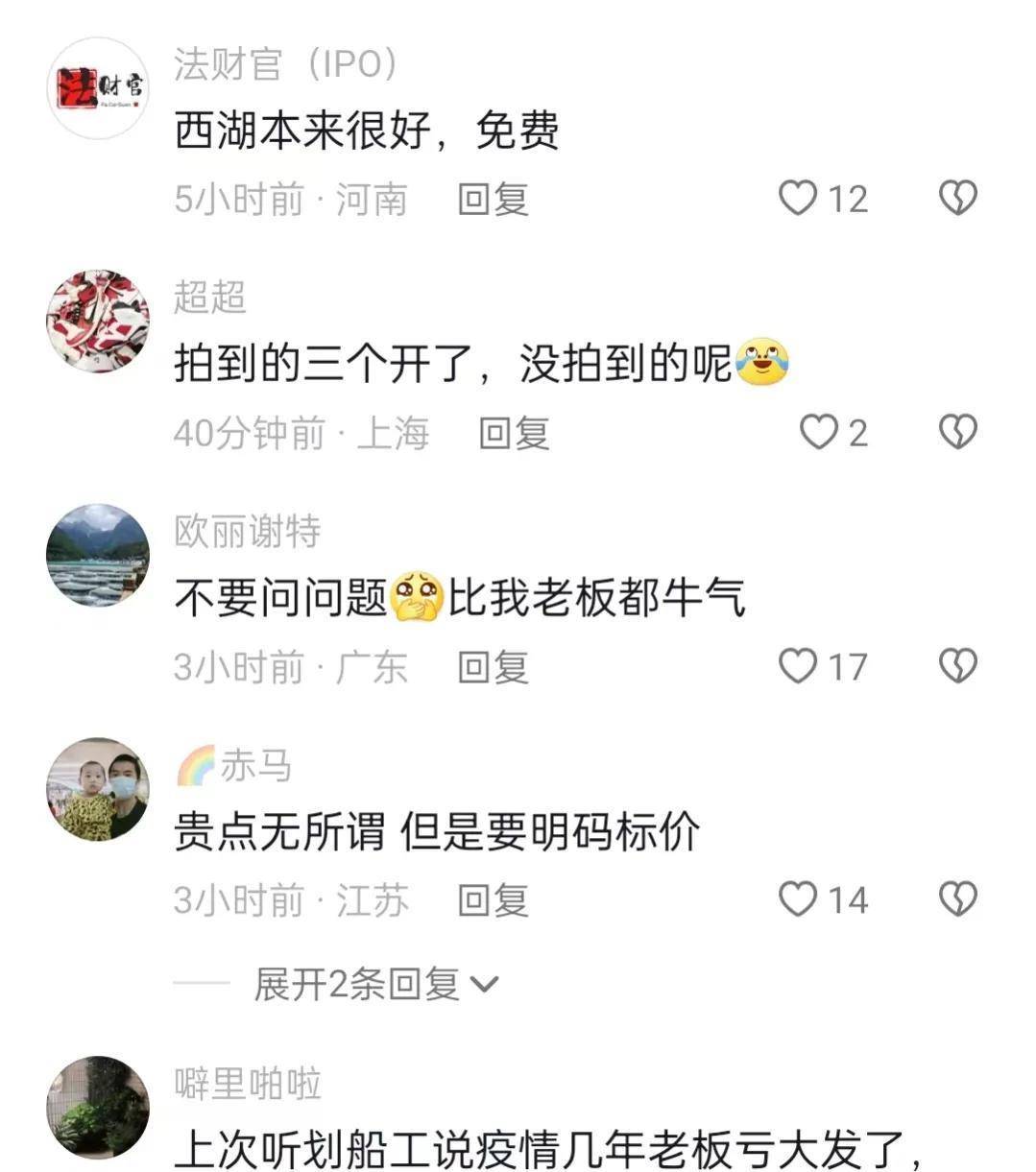The width and height of the screenshot is (1036, 1172).
Task: Open the username 欧丽谢特
Action: point(248,531)
